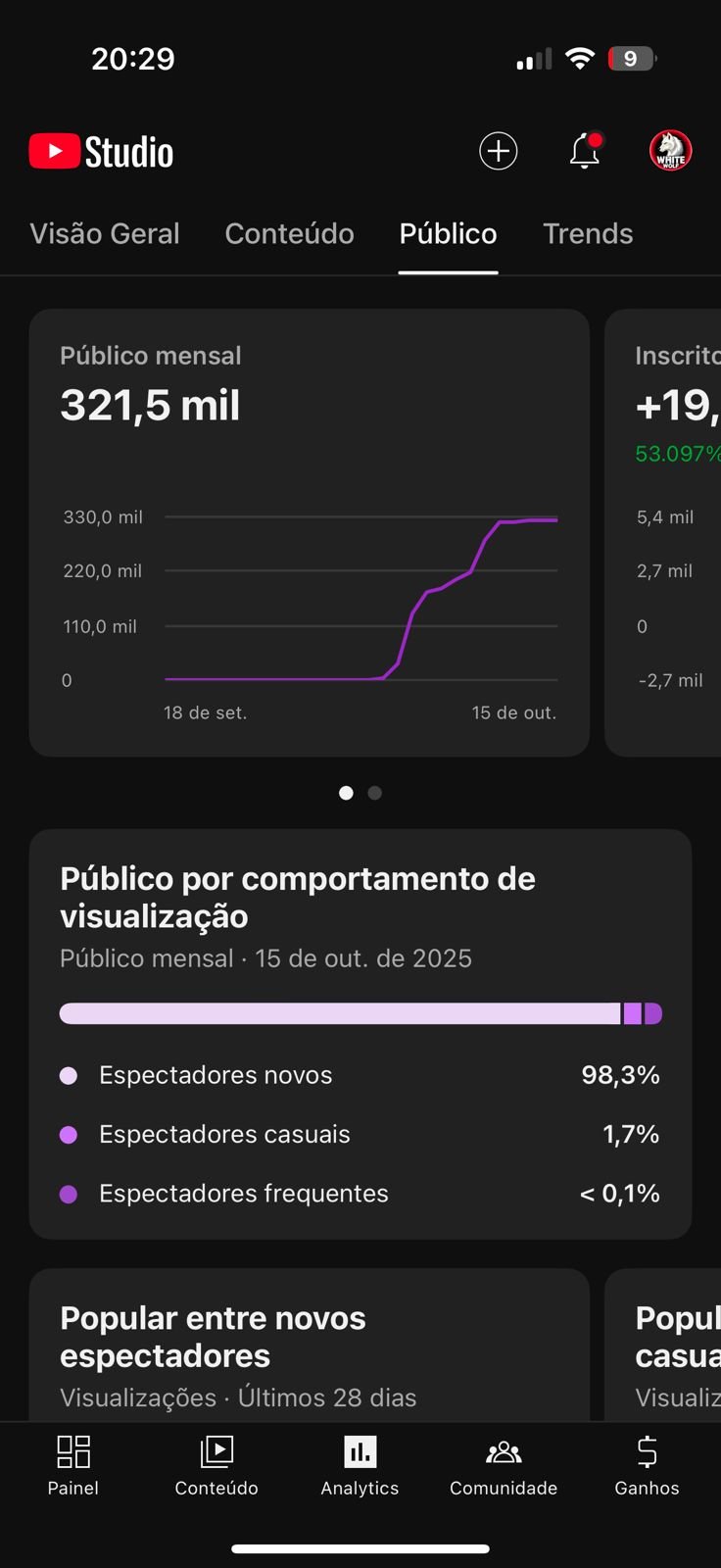Screen dimensions: 721x1568
Task: Switch to the Visão Geral tab
Action: click(105, 234)
